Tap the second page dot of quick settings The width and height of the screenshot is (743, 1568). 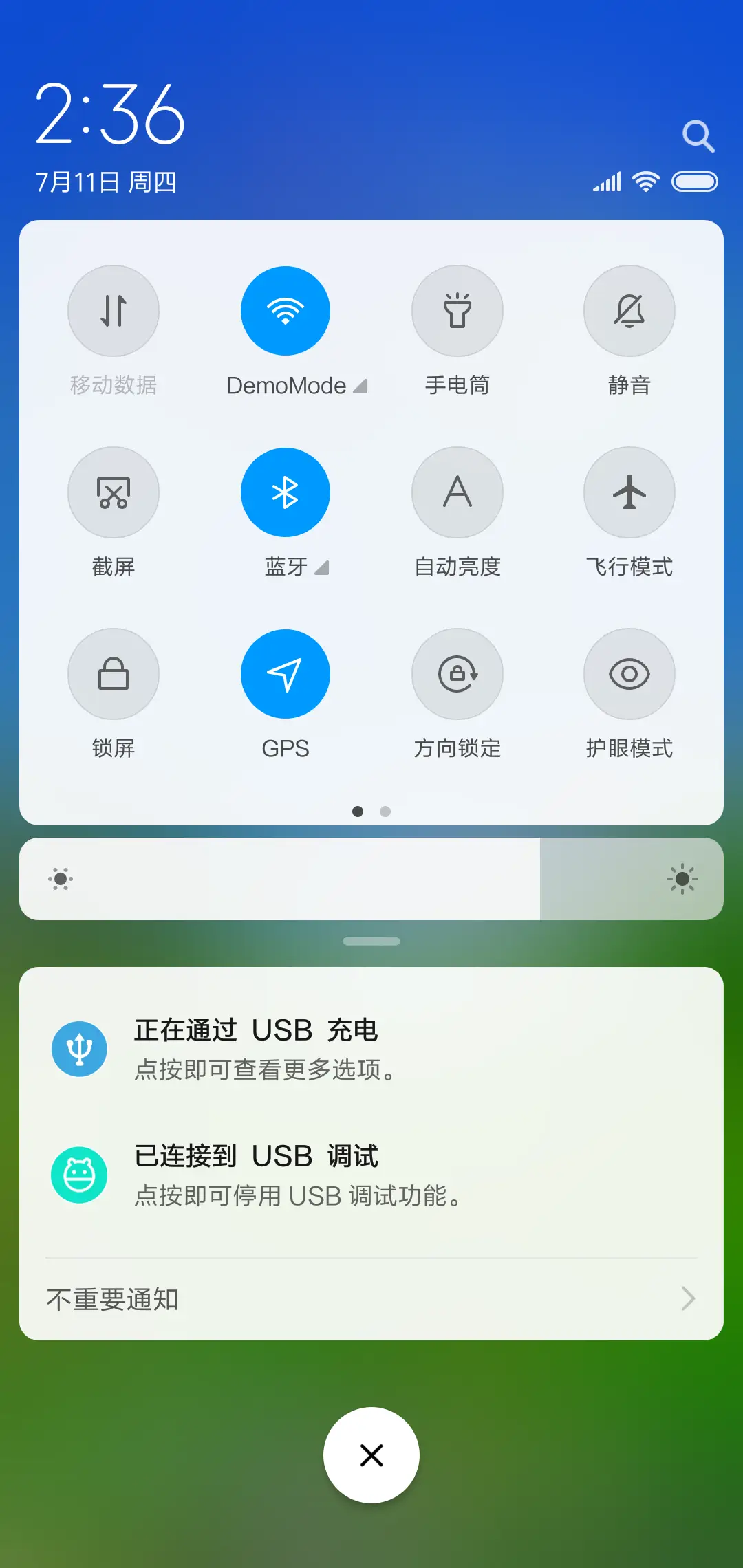(x=385, y=812)
